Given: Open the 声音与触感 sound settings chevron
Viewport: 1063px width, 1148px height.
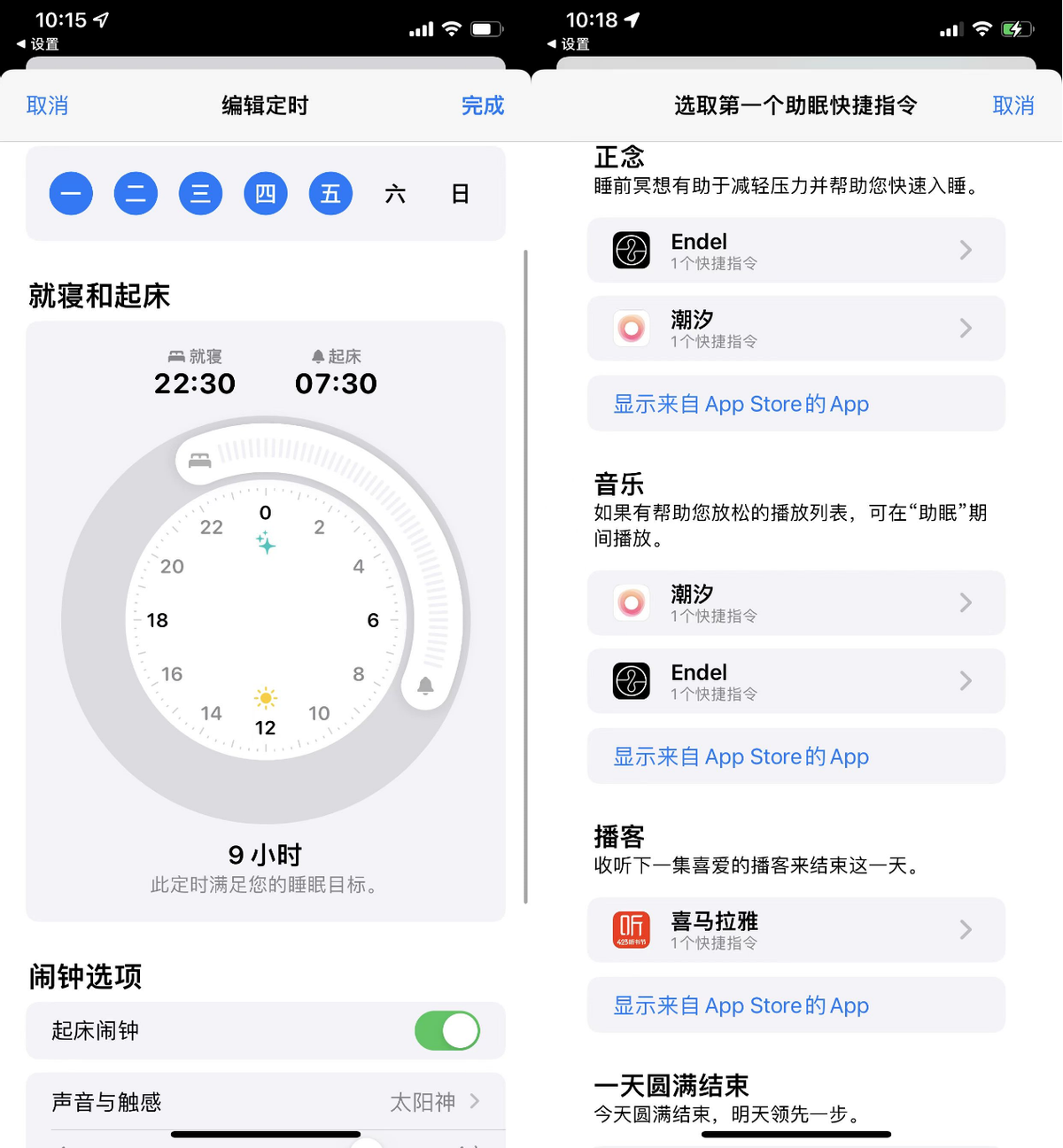Looking at the screenshot, I should click(475, 1101).
